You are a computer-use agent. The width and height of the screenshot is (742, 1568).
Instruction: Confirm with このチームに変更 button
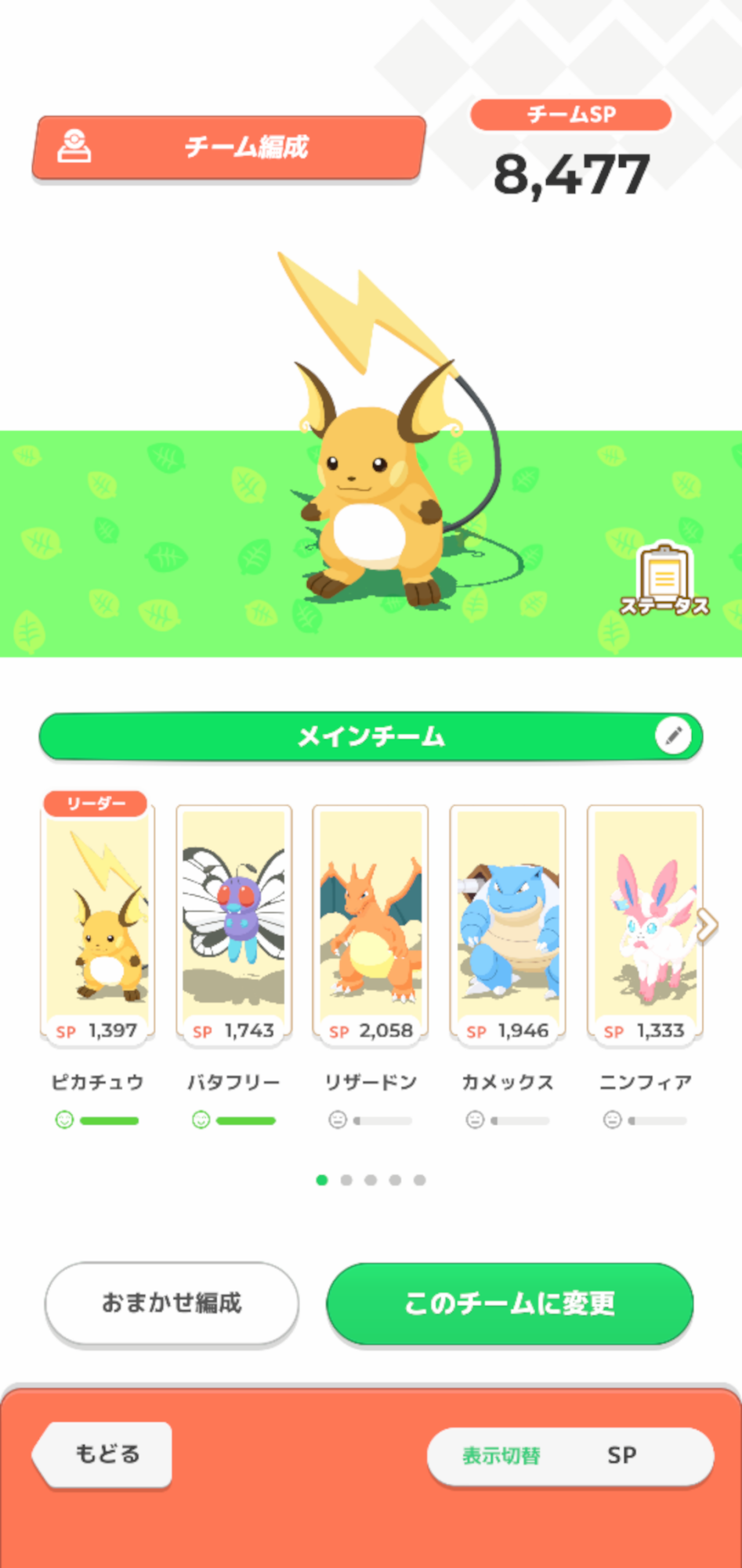coord(510,1303)
